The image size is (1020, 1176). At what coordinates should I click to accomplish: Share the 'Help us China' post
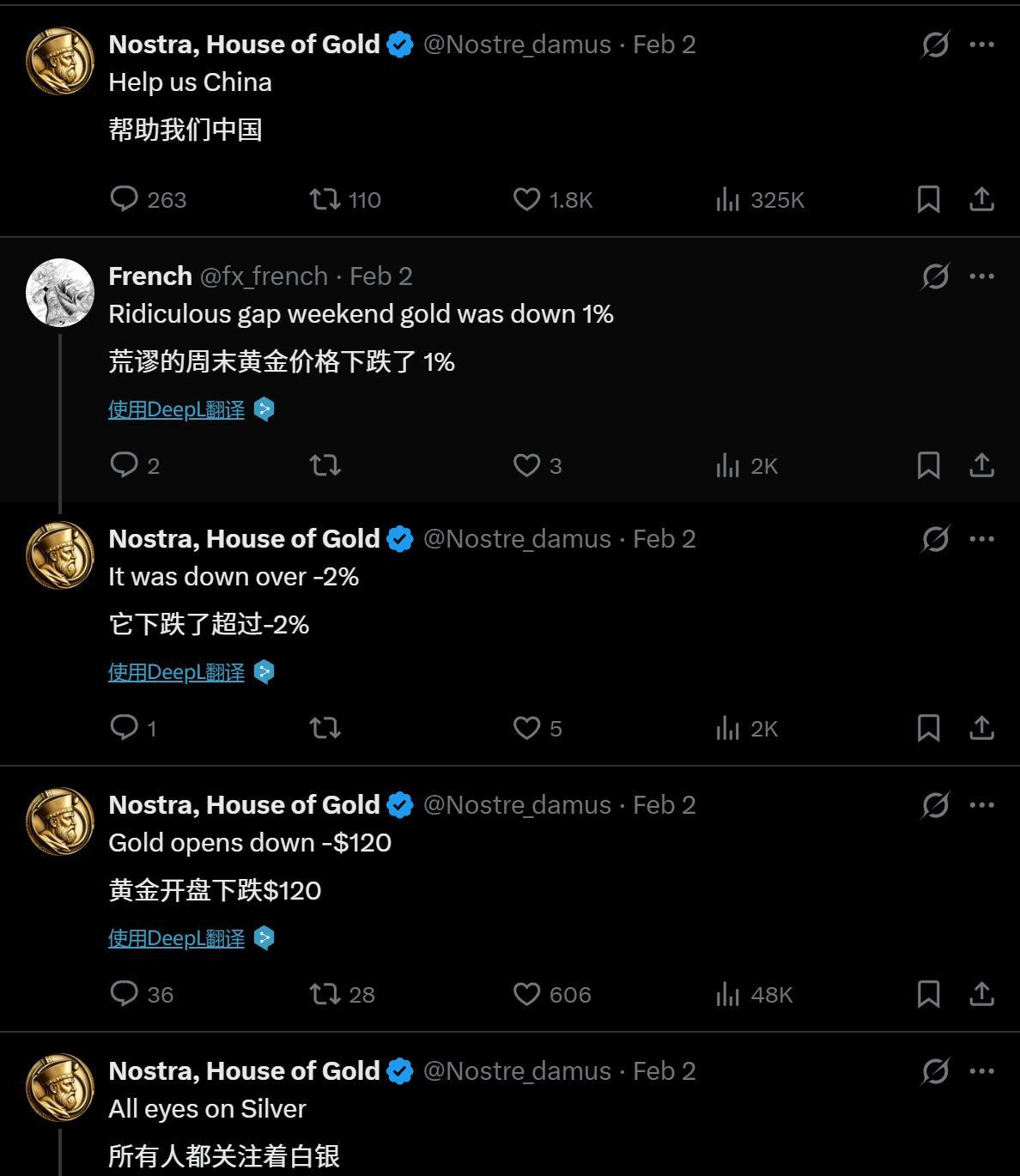(981, 200)
